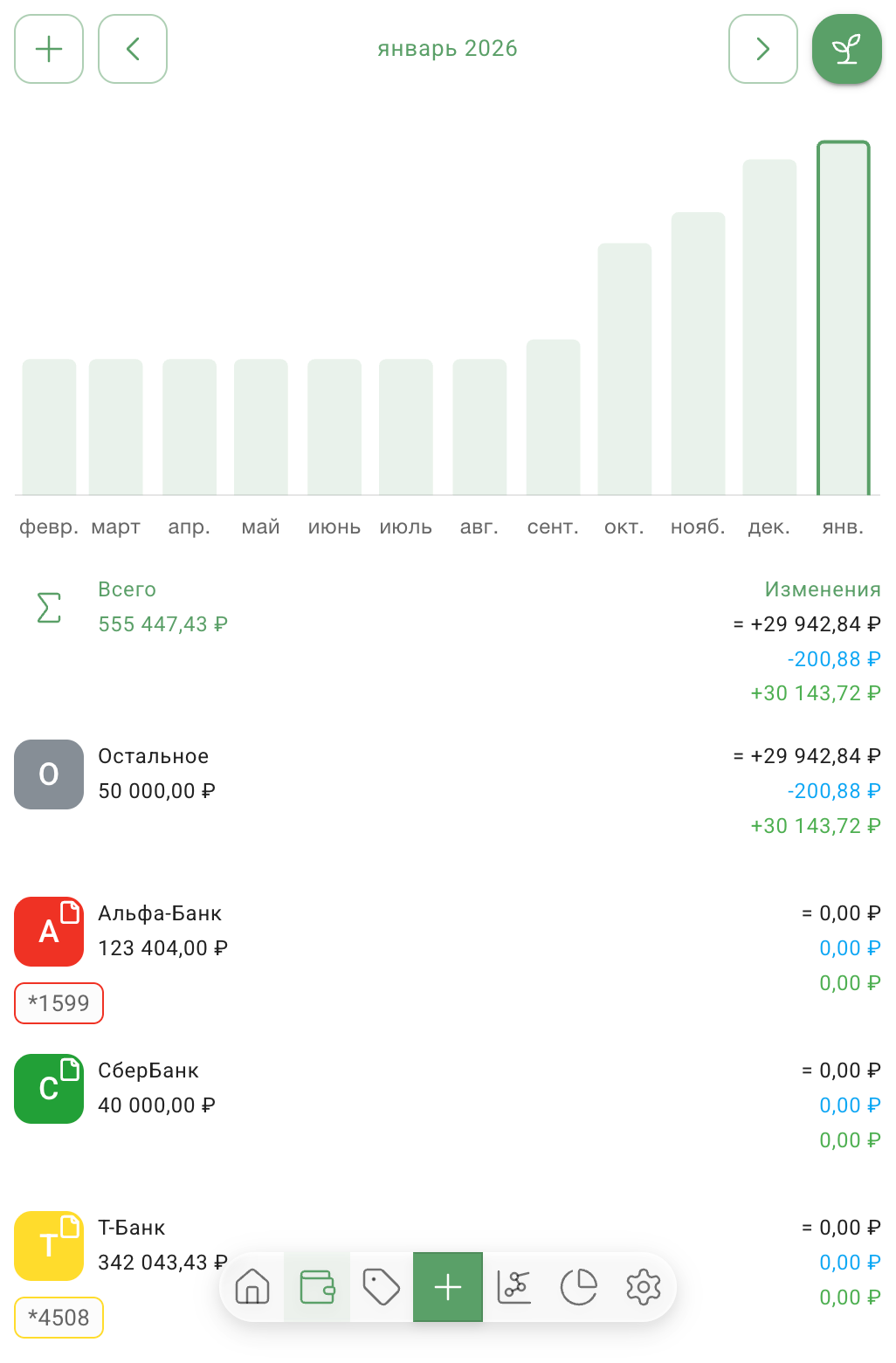896x1363 pixels.
Task: Go to the previous month
Action: point(133,49)
